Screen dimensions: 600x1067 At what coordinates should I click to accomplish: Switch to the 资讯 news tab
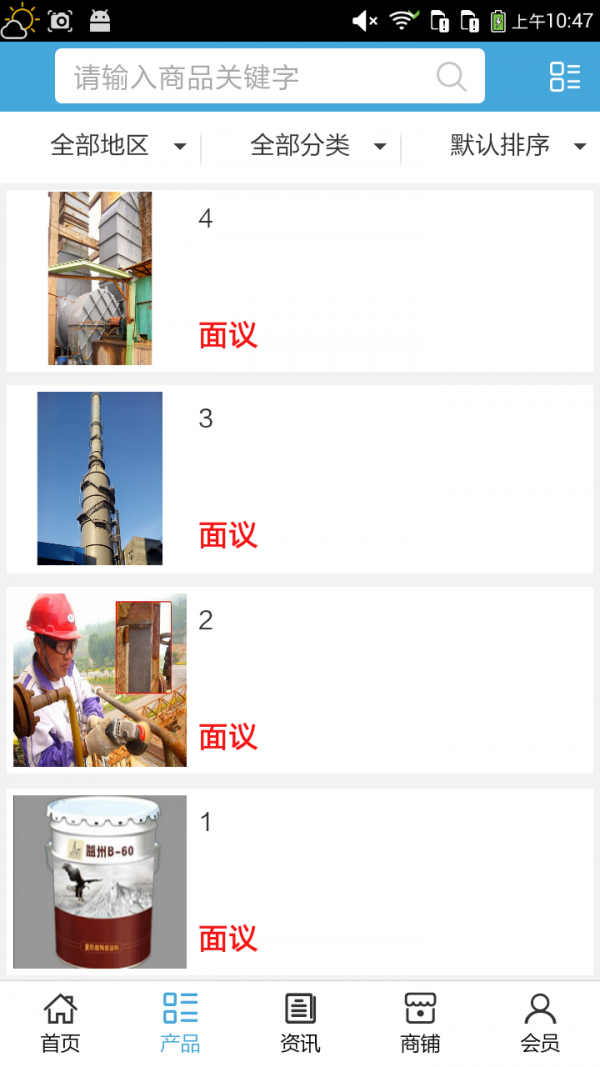pos(300,1023)
